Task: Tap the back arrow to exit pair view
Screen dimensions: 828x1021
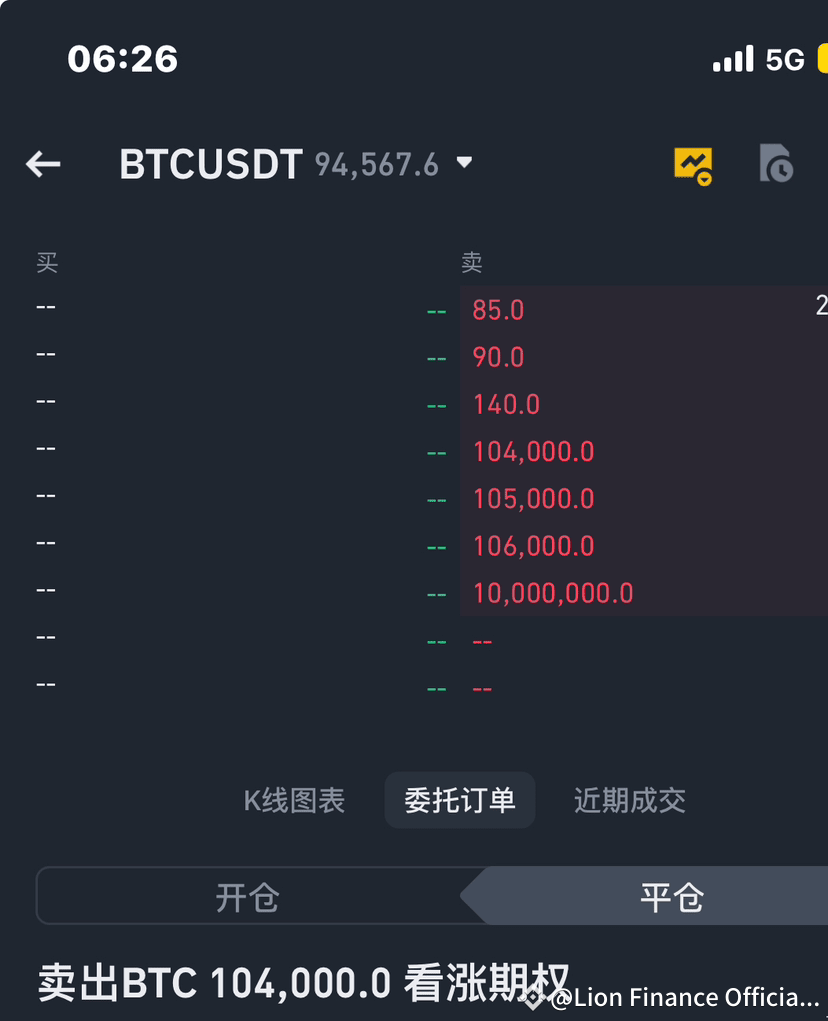Action: 41,164
